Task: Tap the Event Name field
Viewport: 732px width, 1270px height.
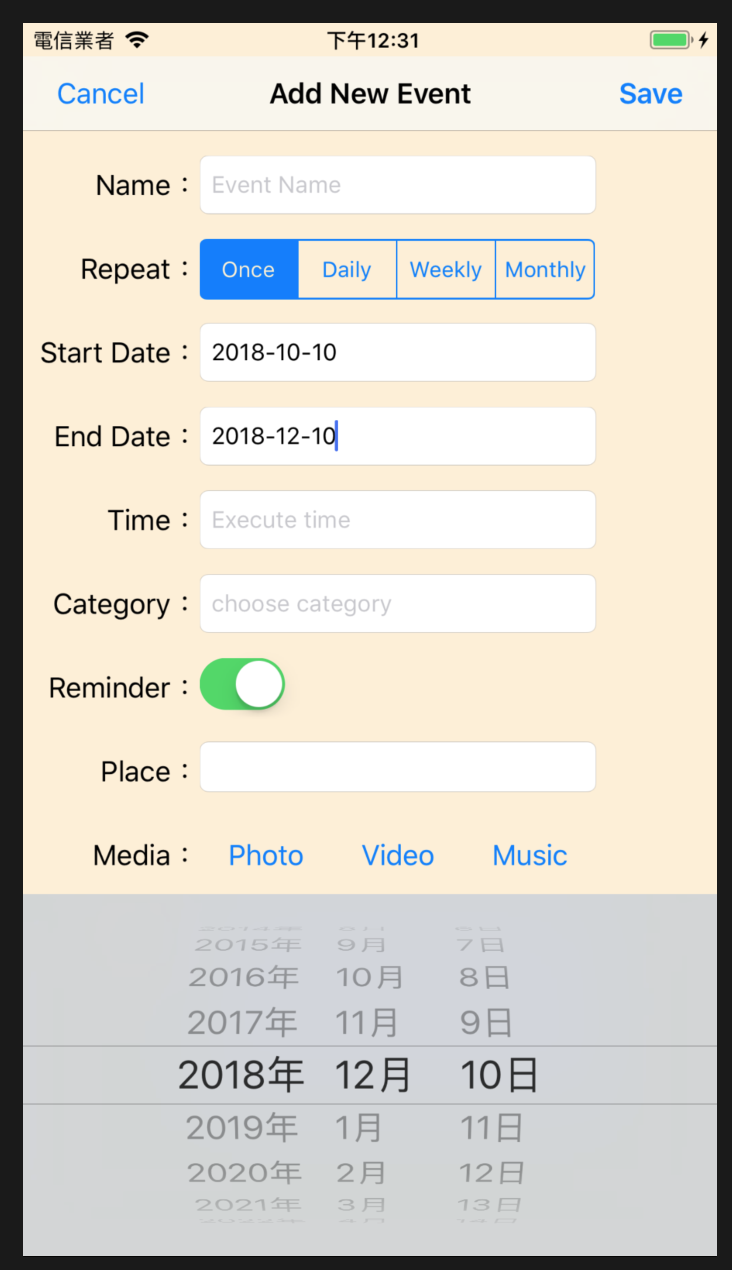Action: click(397, 185)
